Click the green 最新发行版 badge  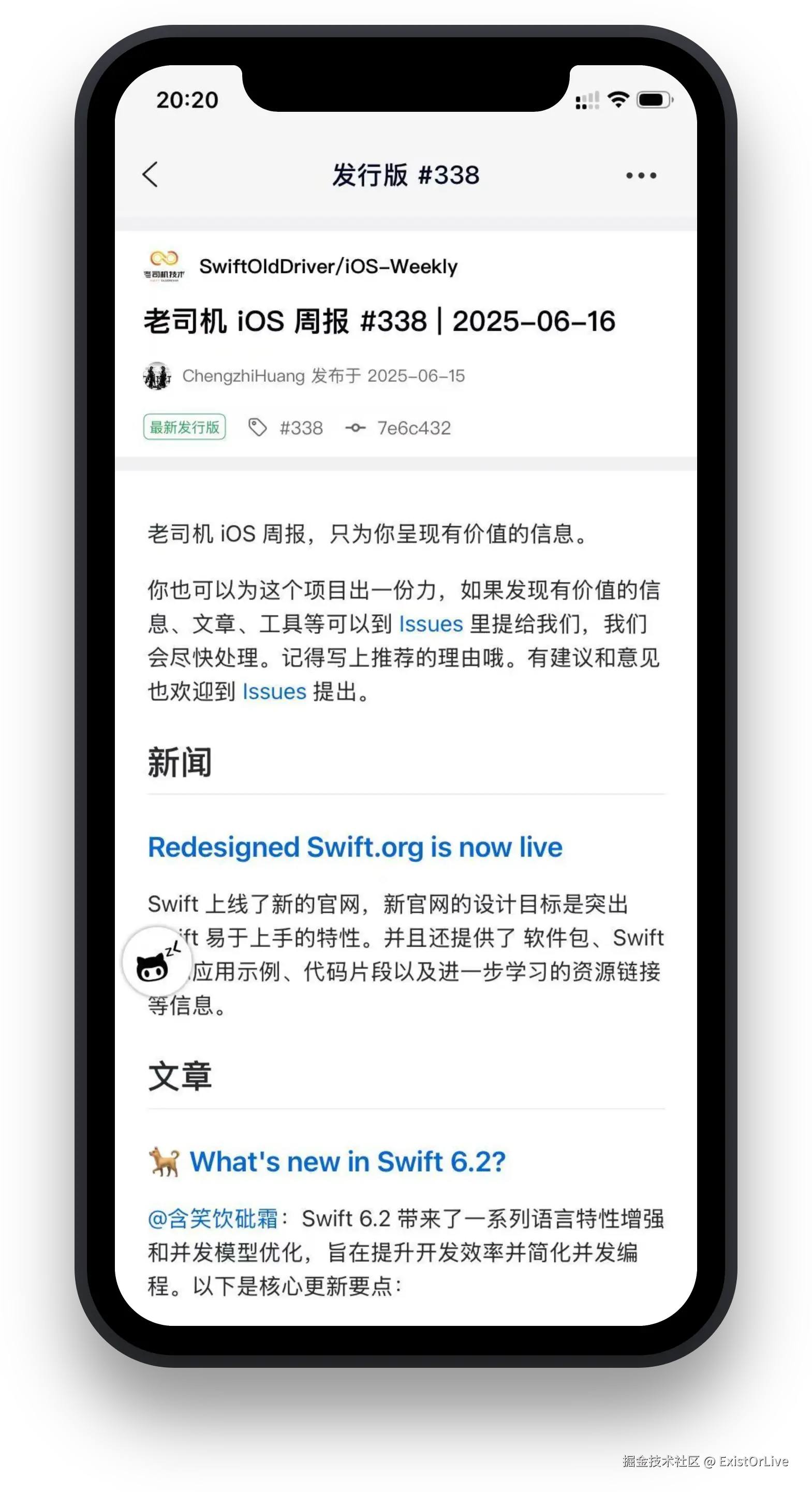pyautogui.click(x=185, y=427)
